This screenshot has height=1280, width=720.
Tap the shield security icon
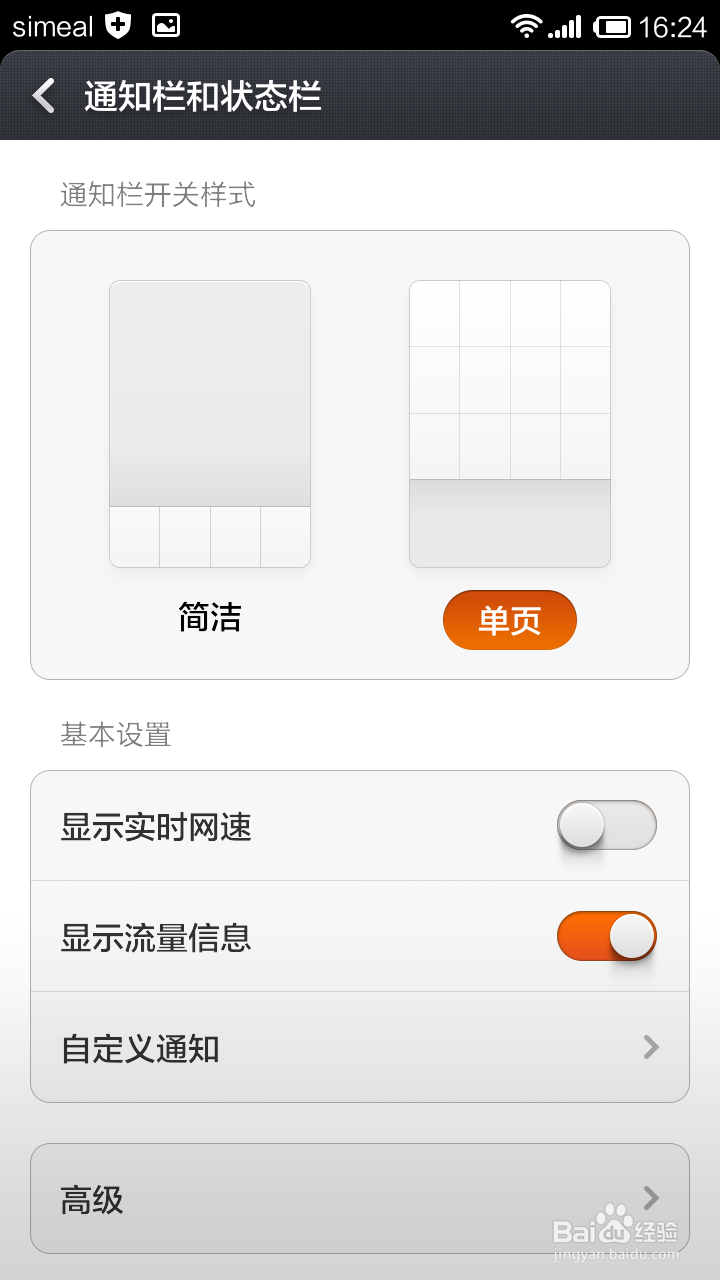click(119, 23)
